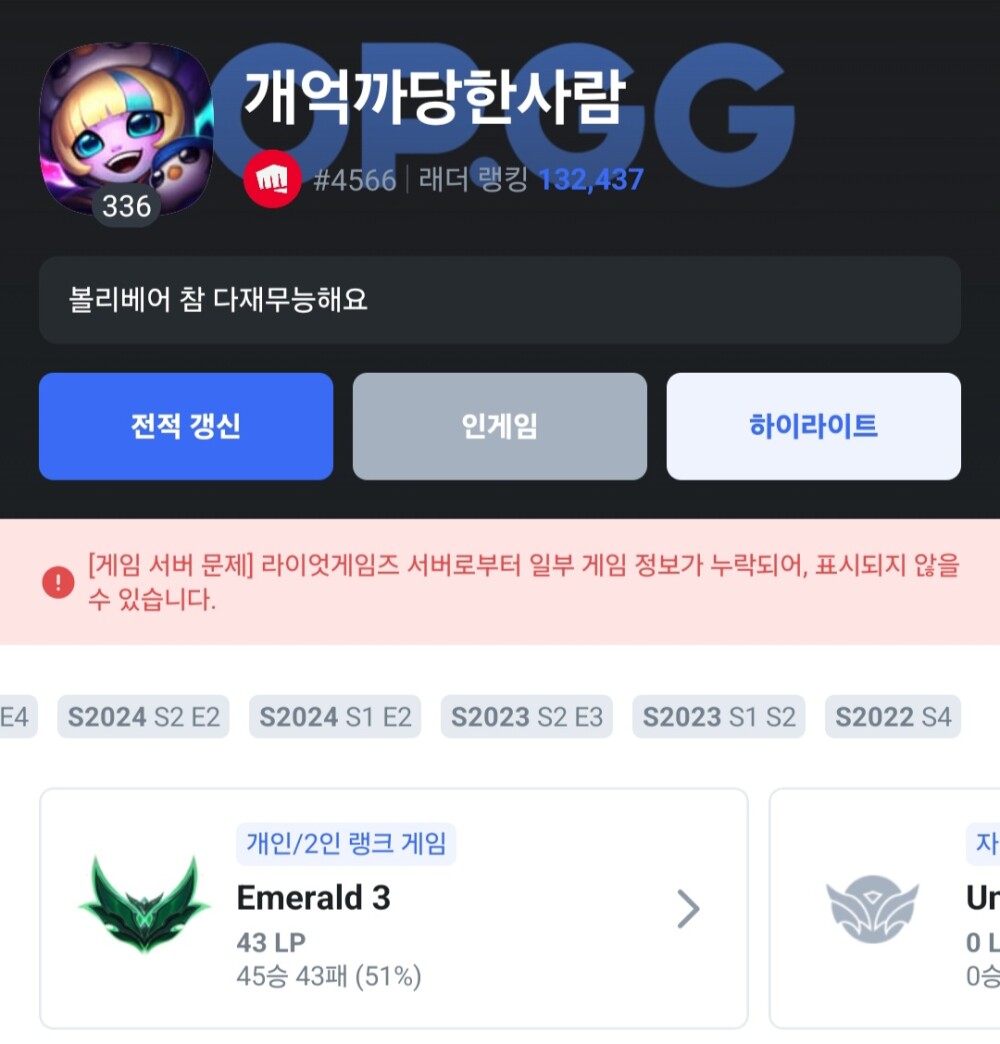Select the S2023 S2 E3 season chip
This screenshot has width=1000, height=1044.
(x=526, y=717)
